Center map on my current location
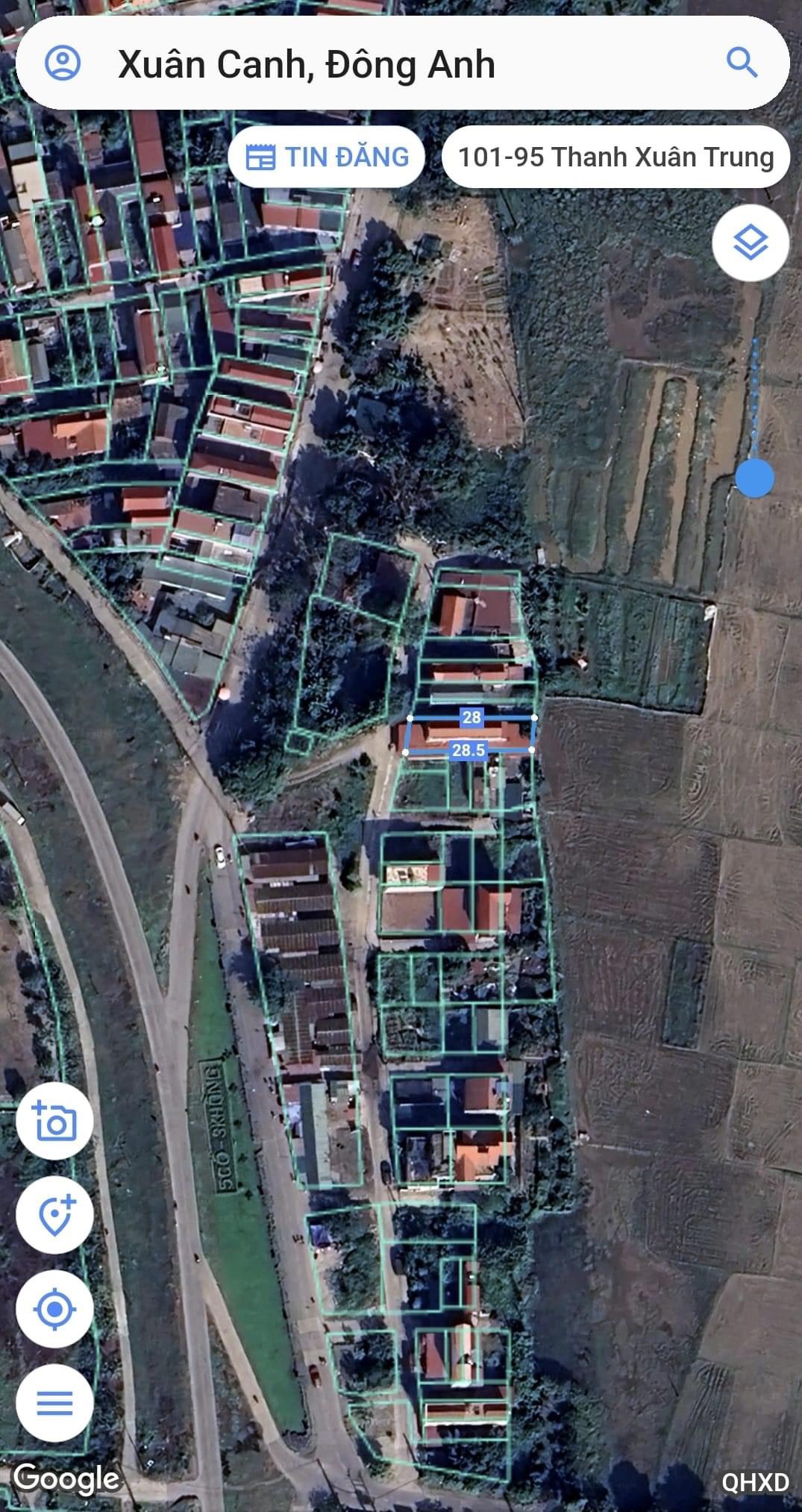Image resolution: width=802 pixels, height=1512 pixels. pyautogui.click(x=54, y=1309)
